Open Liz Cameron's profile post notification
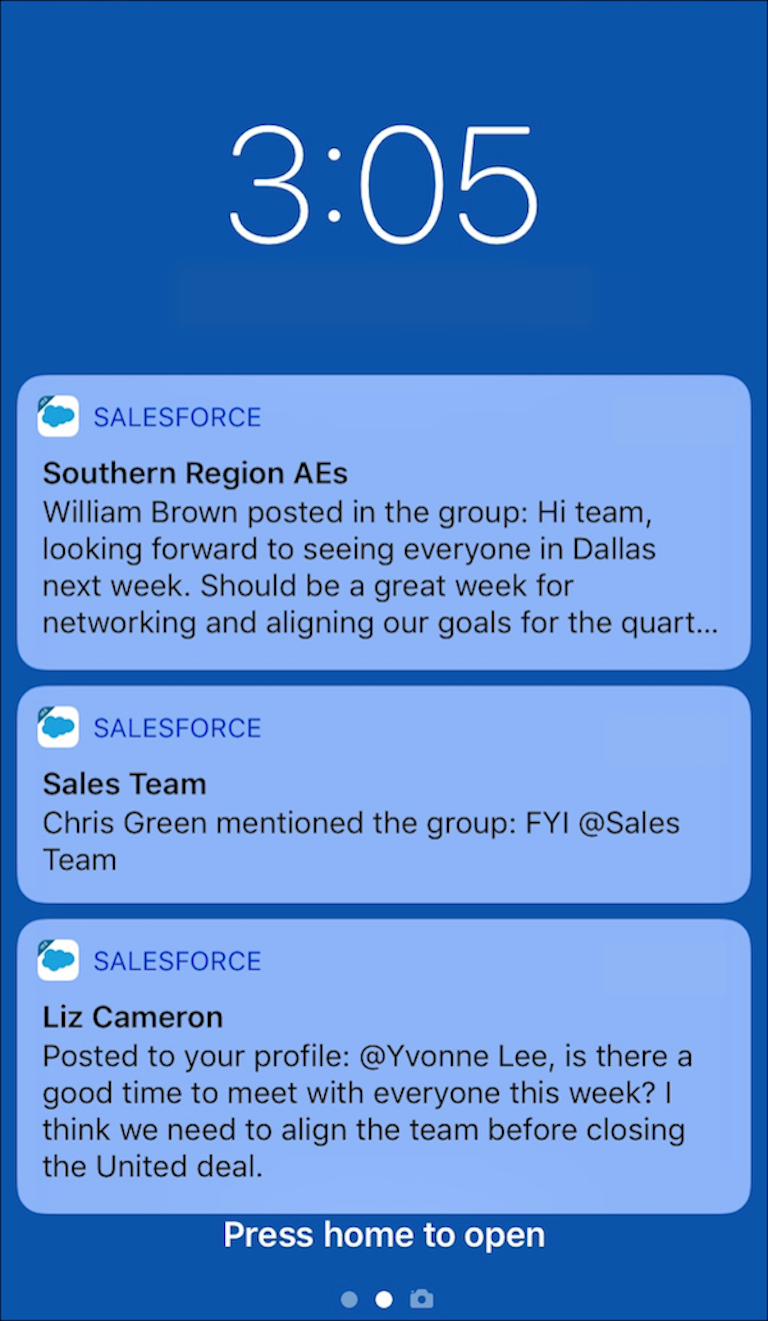Screen dimensions: 768x1321 click(383, 1066)
